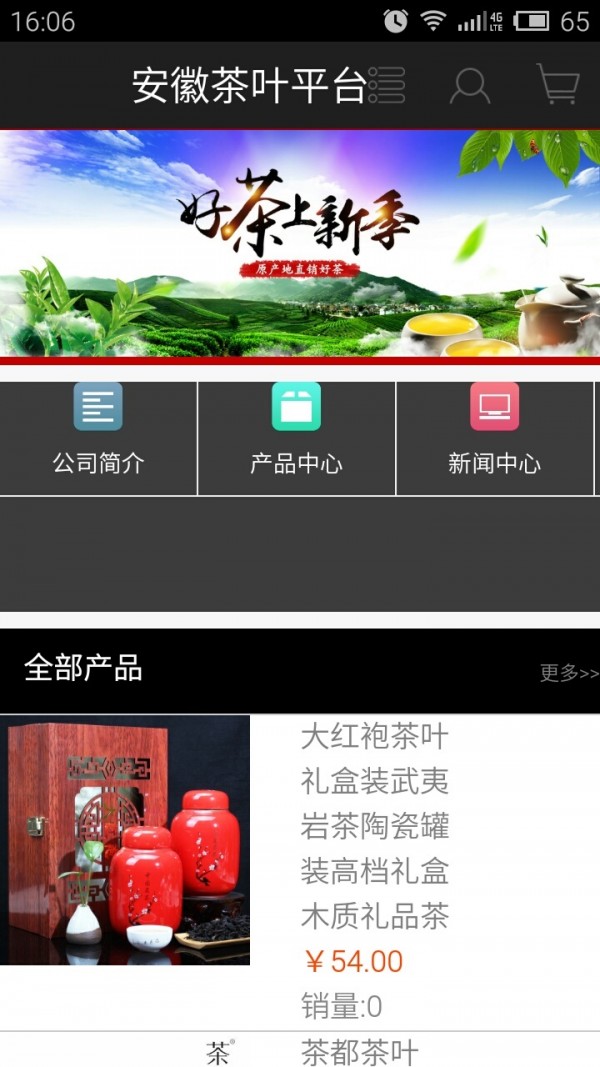Open the 茶都茶叶 product item
The image size is (600, 1067).
[x=358, y=1051]
